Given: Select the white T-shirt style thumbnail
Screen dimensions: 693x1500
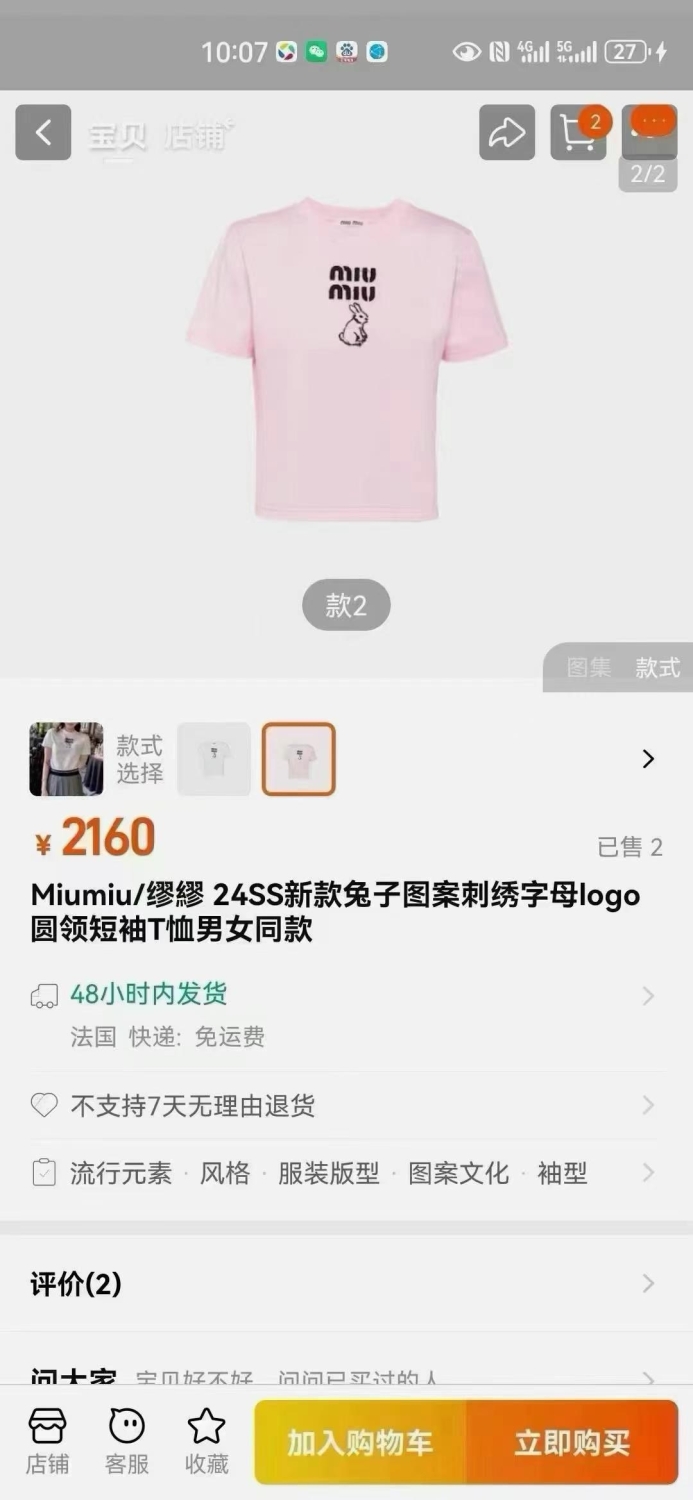Looking at the screenshot, I should (214, 759).
